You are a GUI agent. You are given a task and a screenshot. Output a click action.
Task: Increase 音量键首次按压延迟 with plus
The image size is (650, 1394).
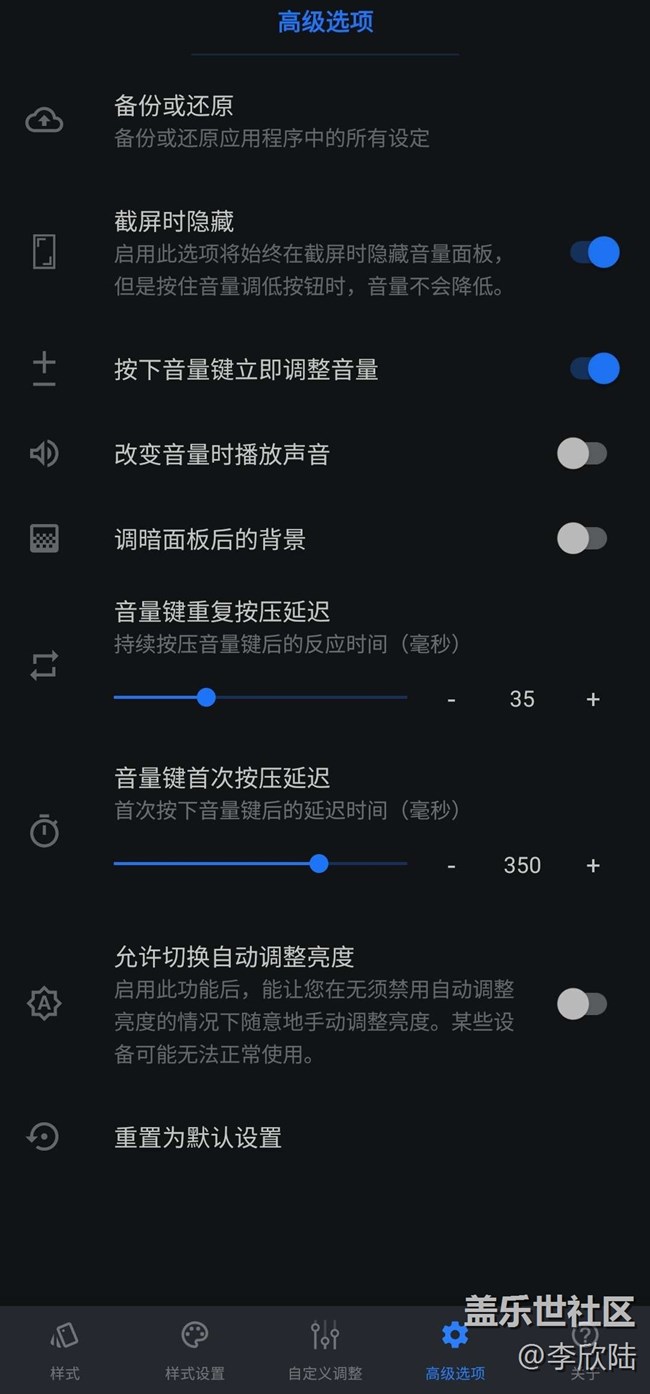[593, 865]
